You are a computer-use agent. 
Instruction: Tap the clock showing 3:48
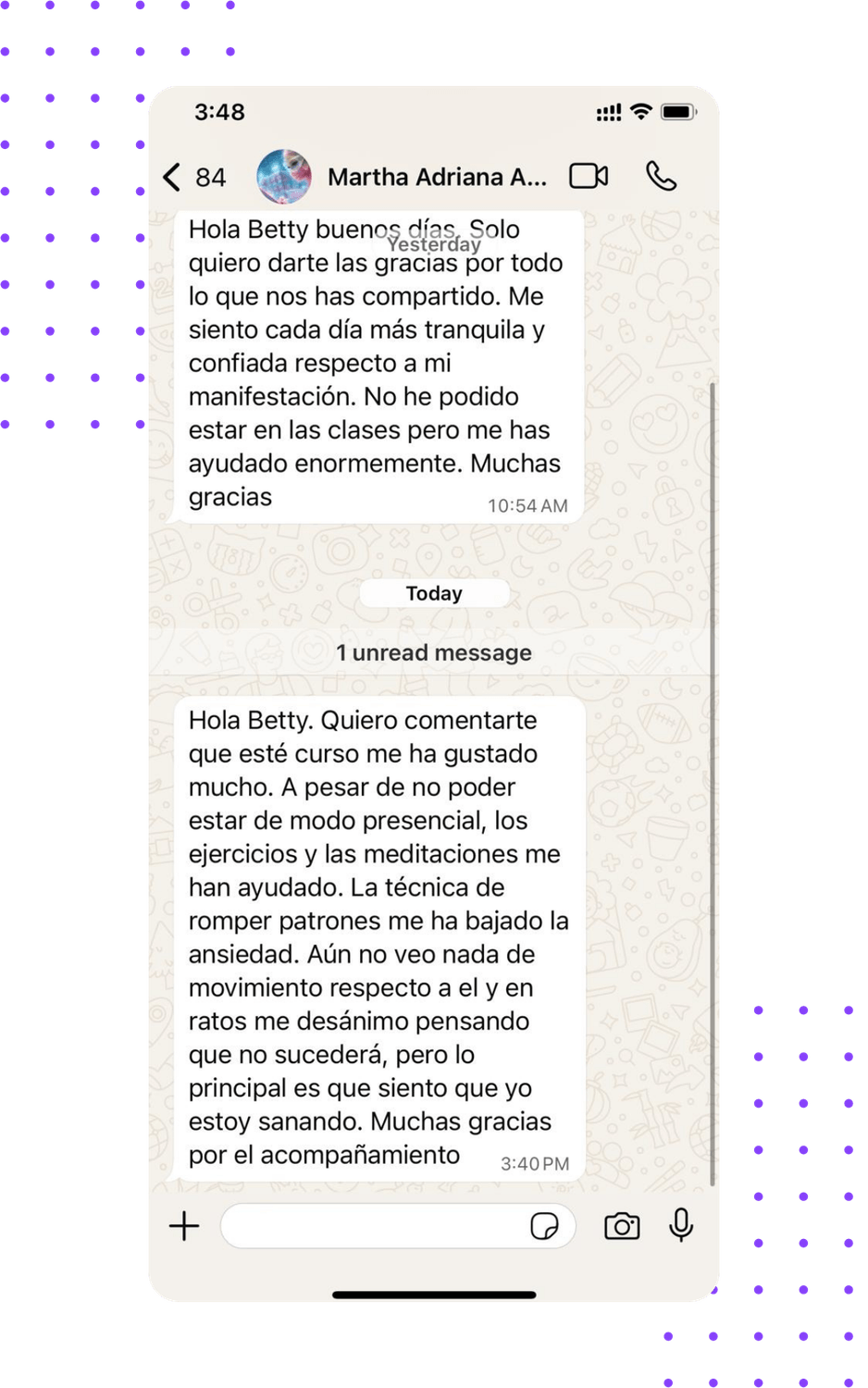coord(219,111)
